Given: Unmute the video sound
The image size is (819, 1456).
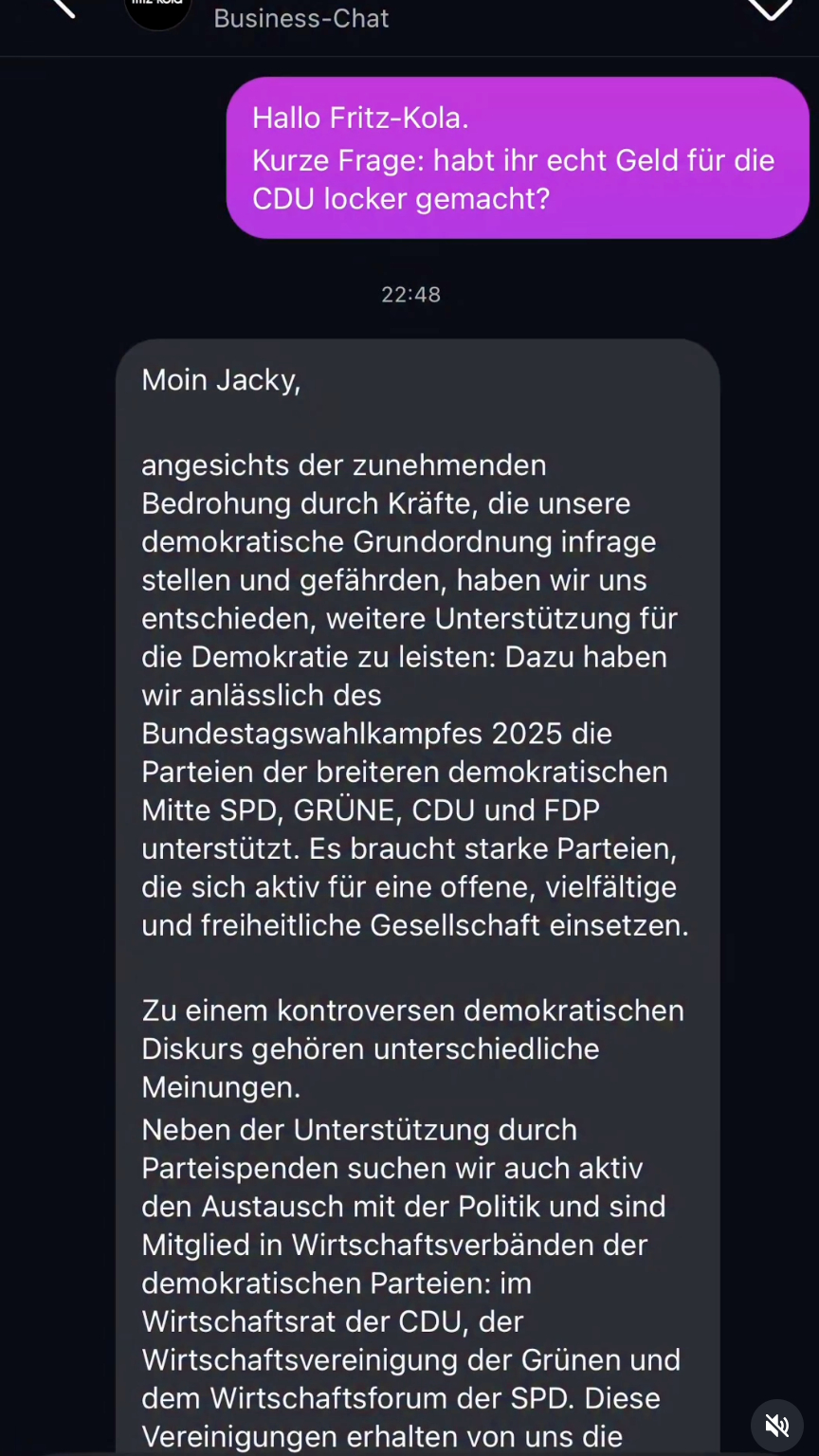Looking at the screenshot, I should (x=777, y=1425).
